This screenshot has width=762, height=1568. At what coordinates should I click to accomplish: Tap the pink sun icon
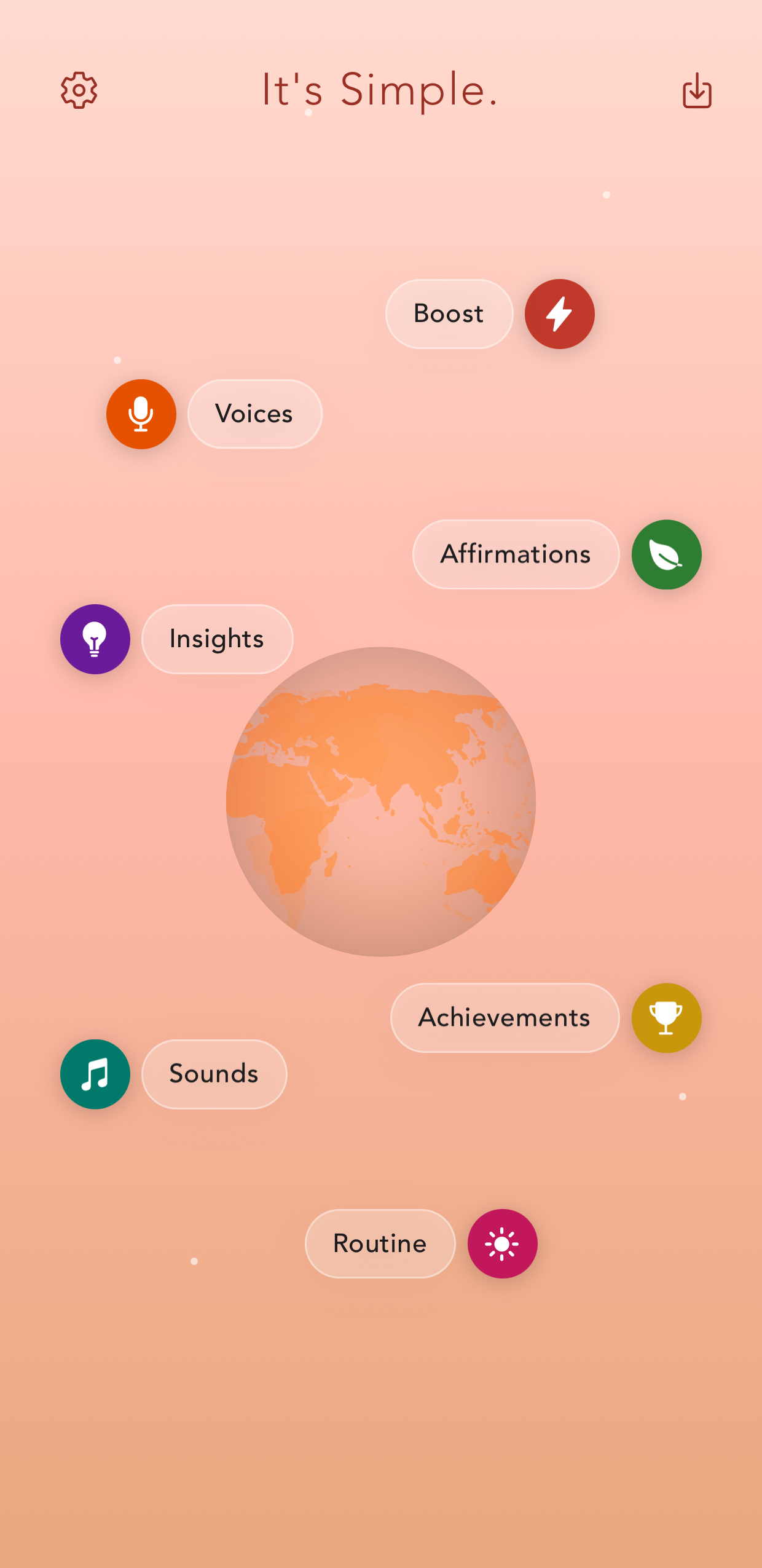click(x=502, y=1244)
